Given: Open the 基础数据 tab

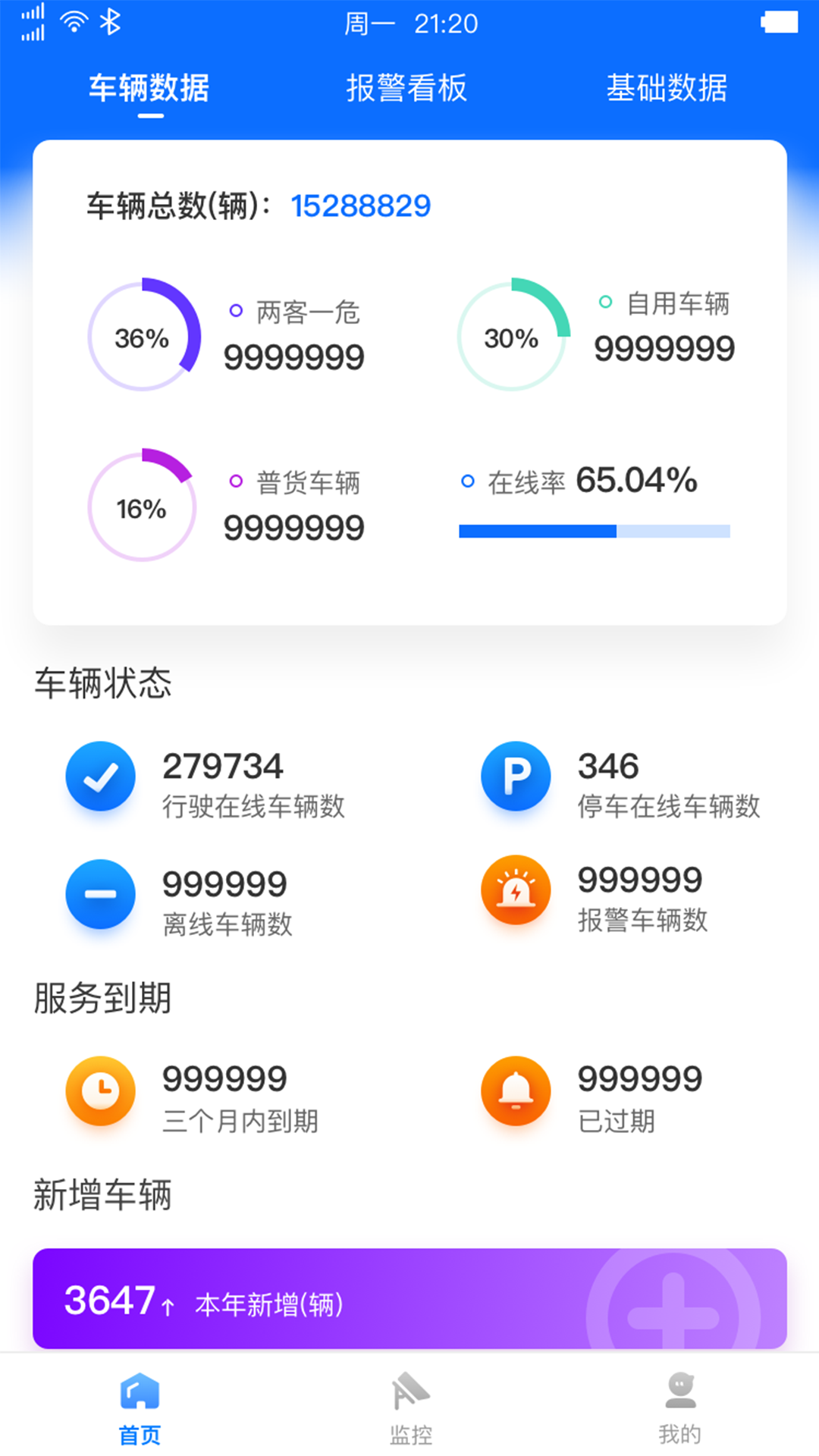Looking at the screenshot, I should pos(667,88).
